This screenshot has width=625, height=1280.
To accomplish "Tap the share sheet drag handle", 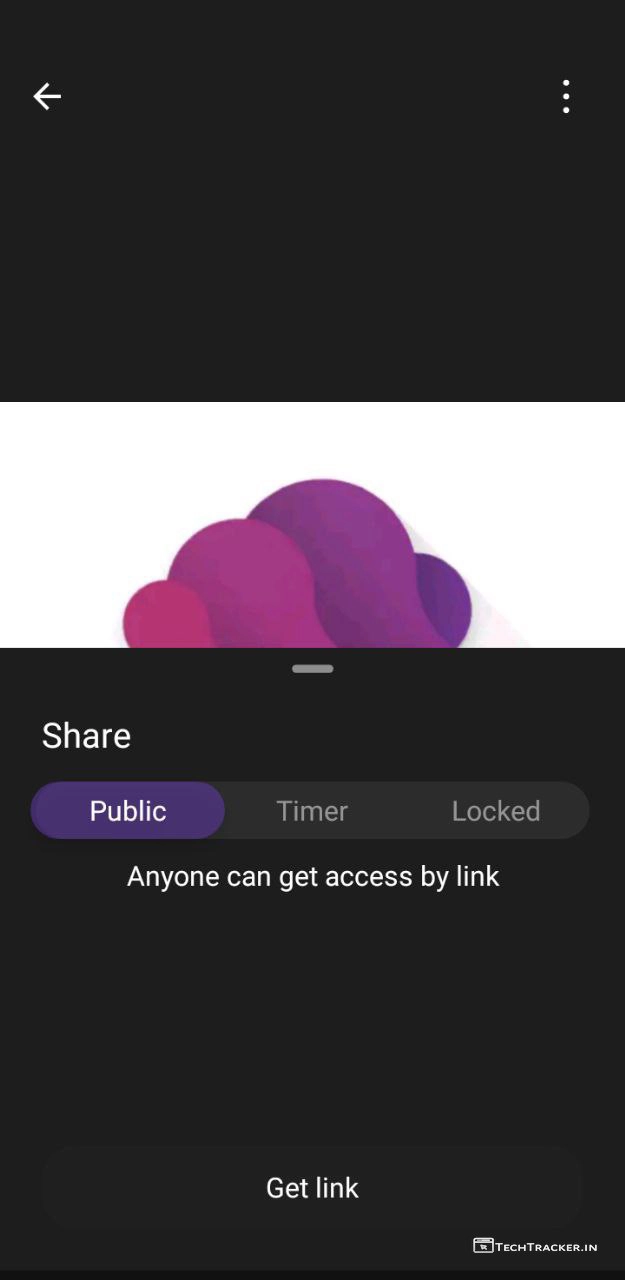I will pyautogui.click(x=313, y=668).
